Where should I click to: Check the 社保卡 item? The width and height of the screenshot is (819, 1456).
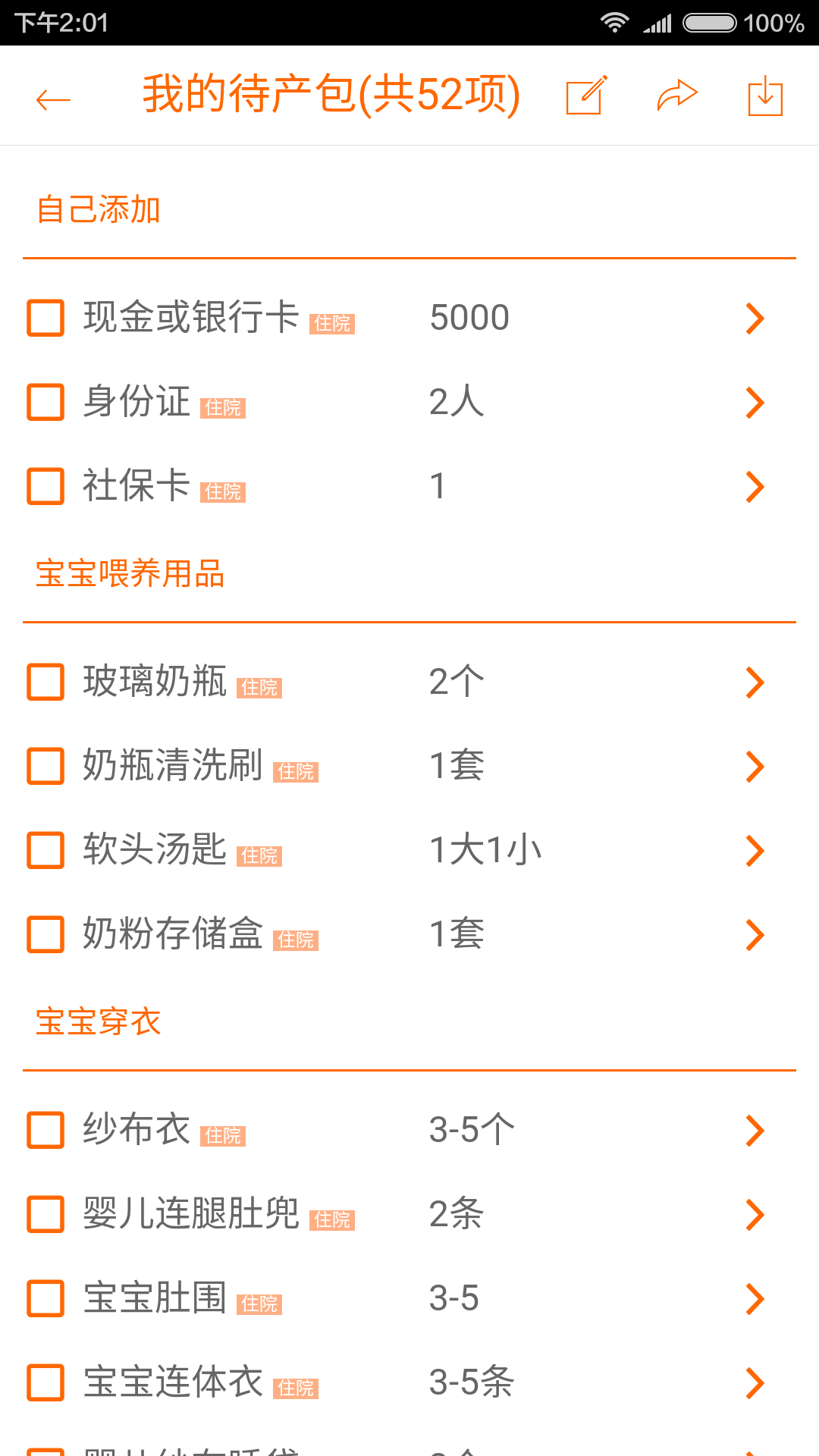coord(45,487)
